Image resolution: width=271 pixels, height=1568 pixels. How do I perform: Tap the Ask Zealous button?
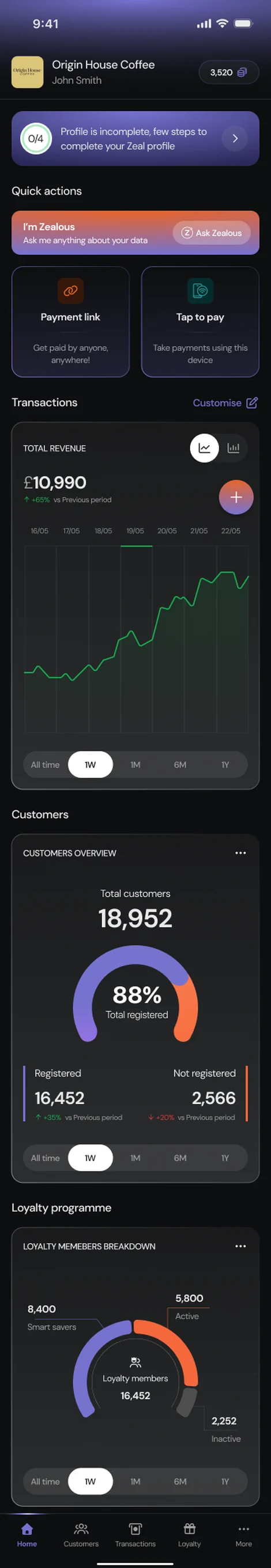coord(211,233)
